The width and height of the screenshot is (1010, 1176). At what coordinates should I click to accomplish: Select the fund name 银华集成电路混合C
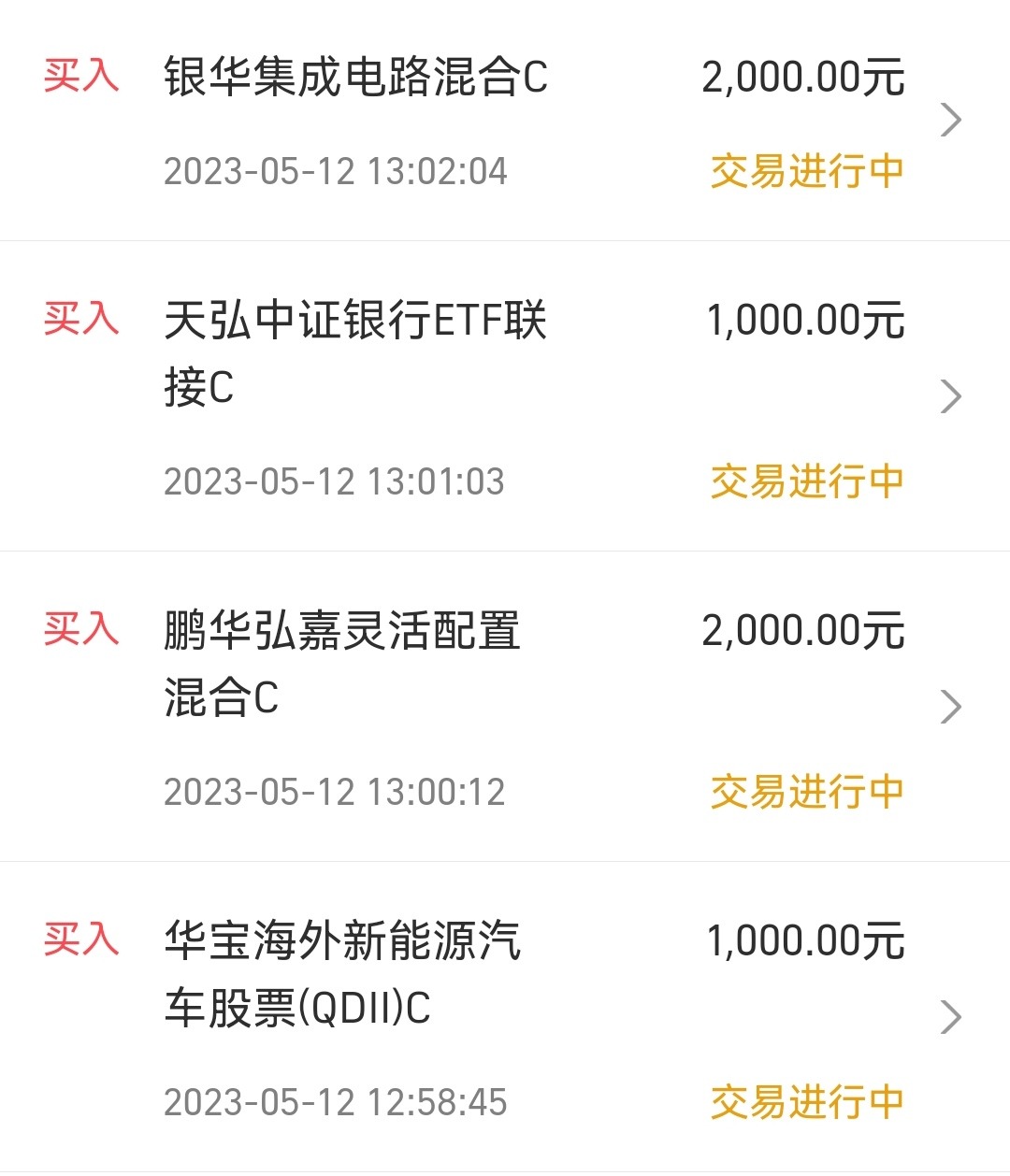pyautogui.click(x=355, y=79)
